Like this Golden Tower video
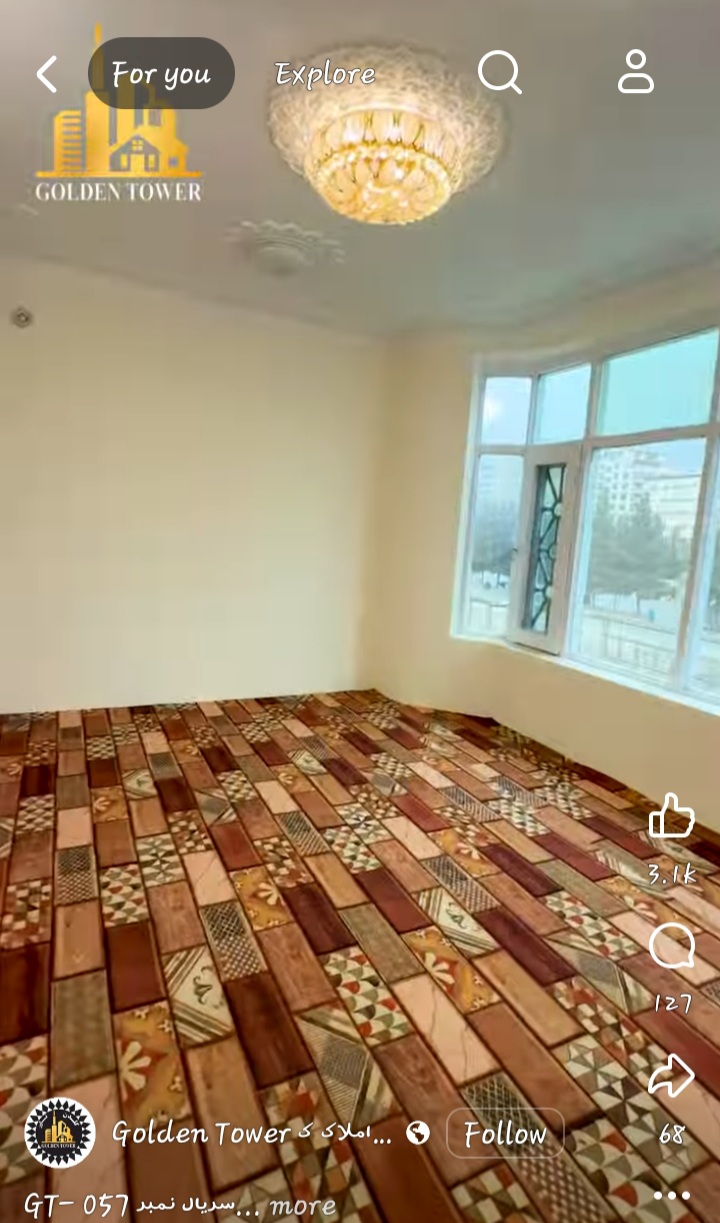This screenshot has height=1223, width=720. coord(672,817)
